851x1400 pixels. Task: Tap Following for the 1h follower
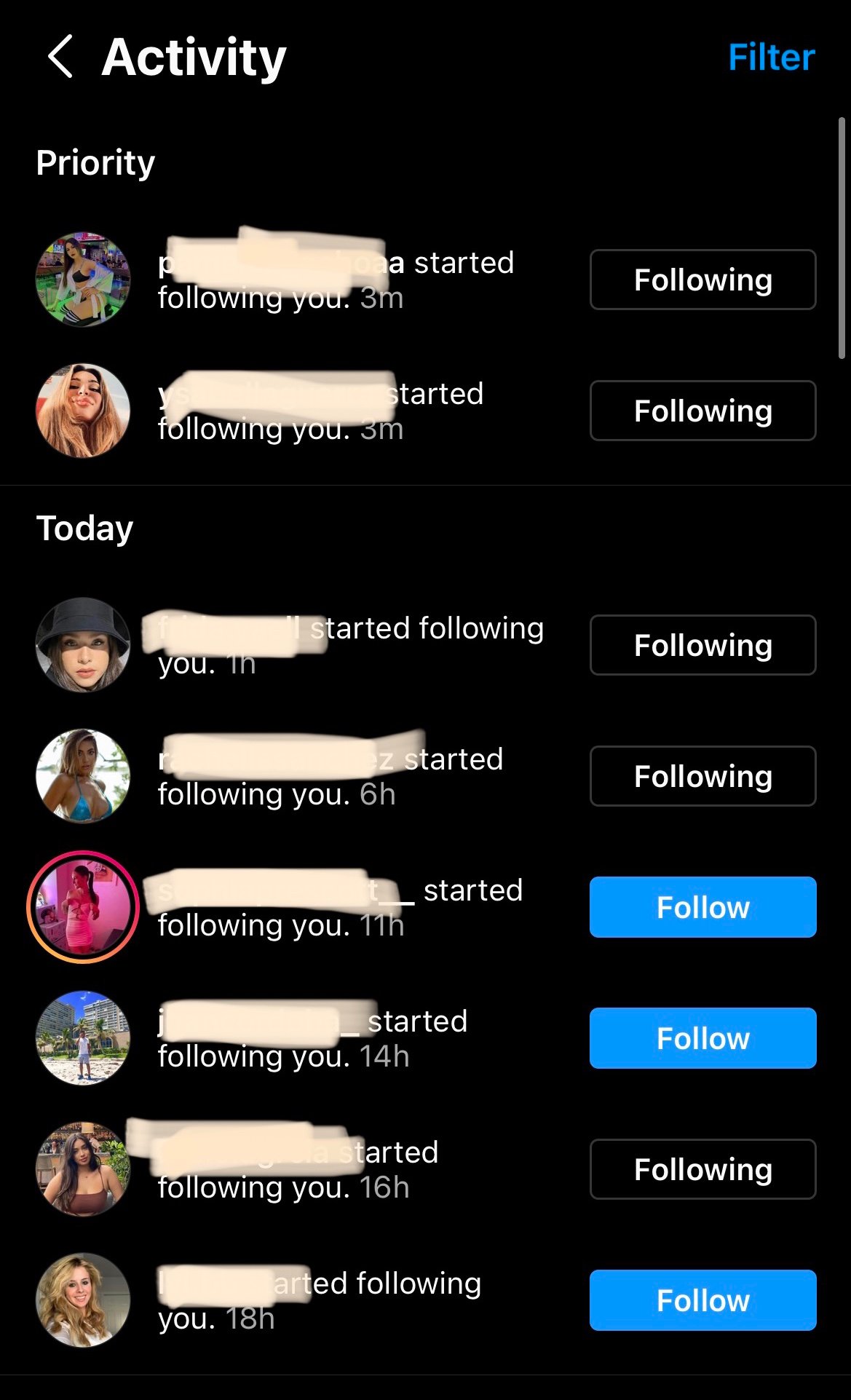pos(702,645)
